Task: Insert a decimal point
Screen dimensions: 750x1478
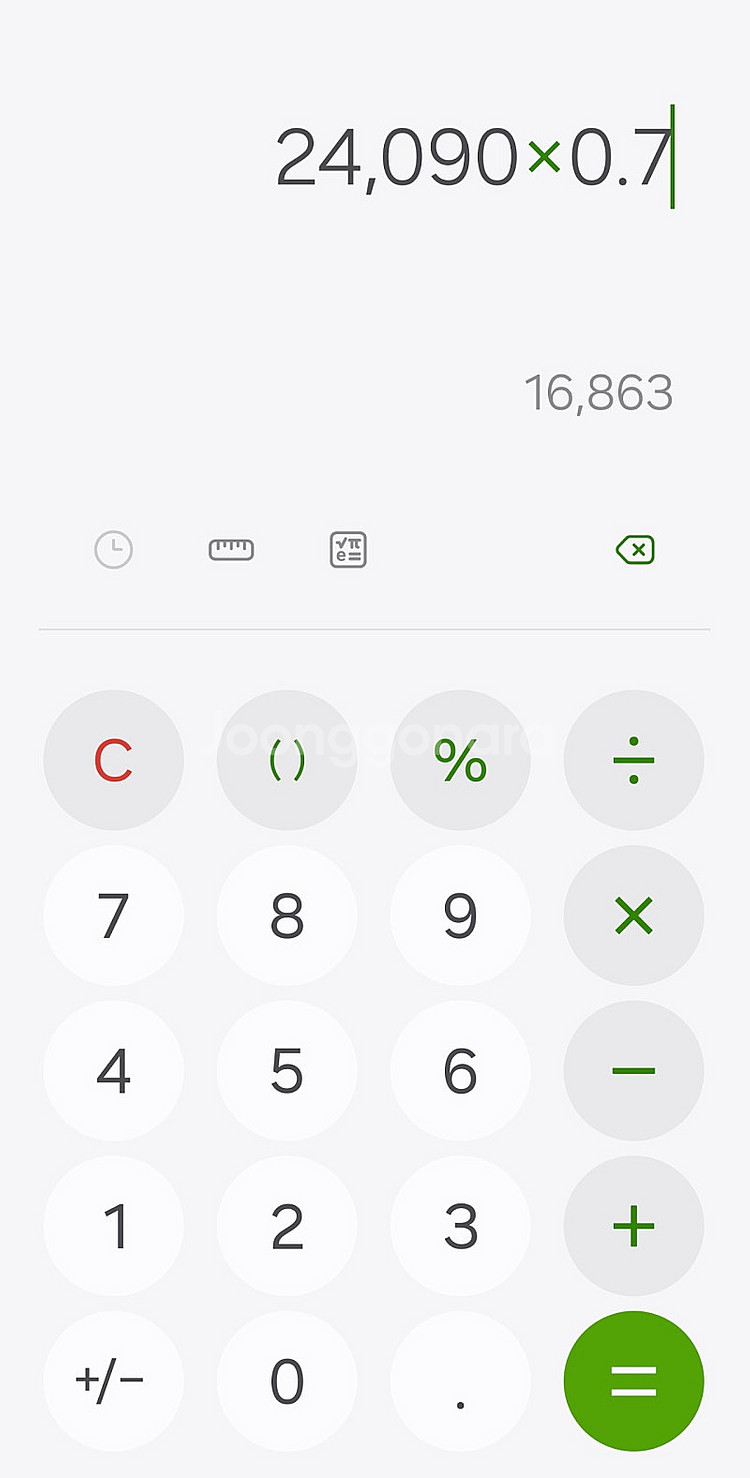Action: [460, 1381]
